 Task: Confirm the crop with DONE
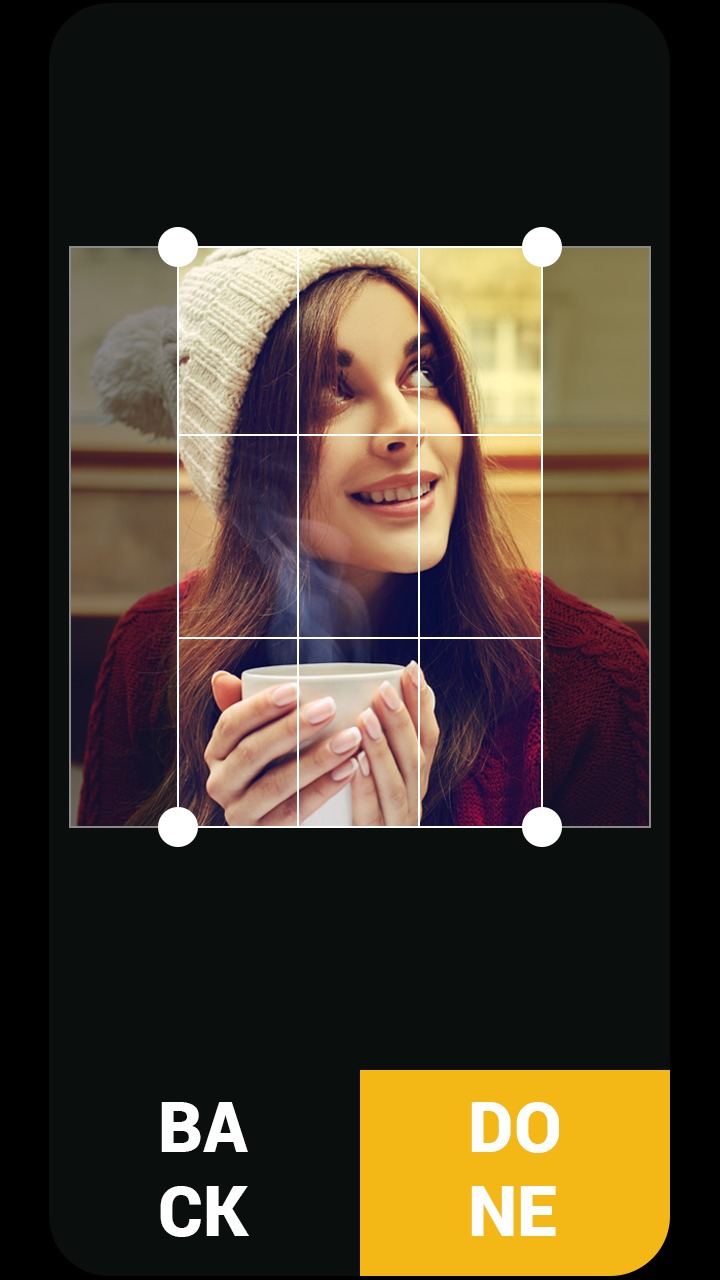(x=515, y=1171)
